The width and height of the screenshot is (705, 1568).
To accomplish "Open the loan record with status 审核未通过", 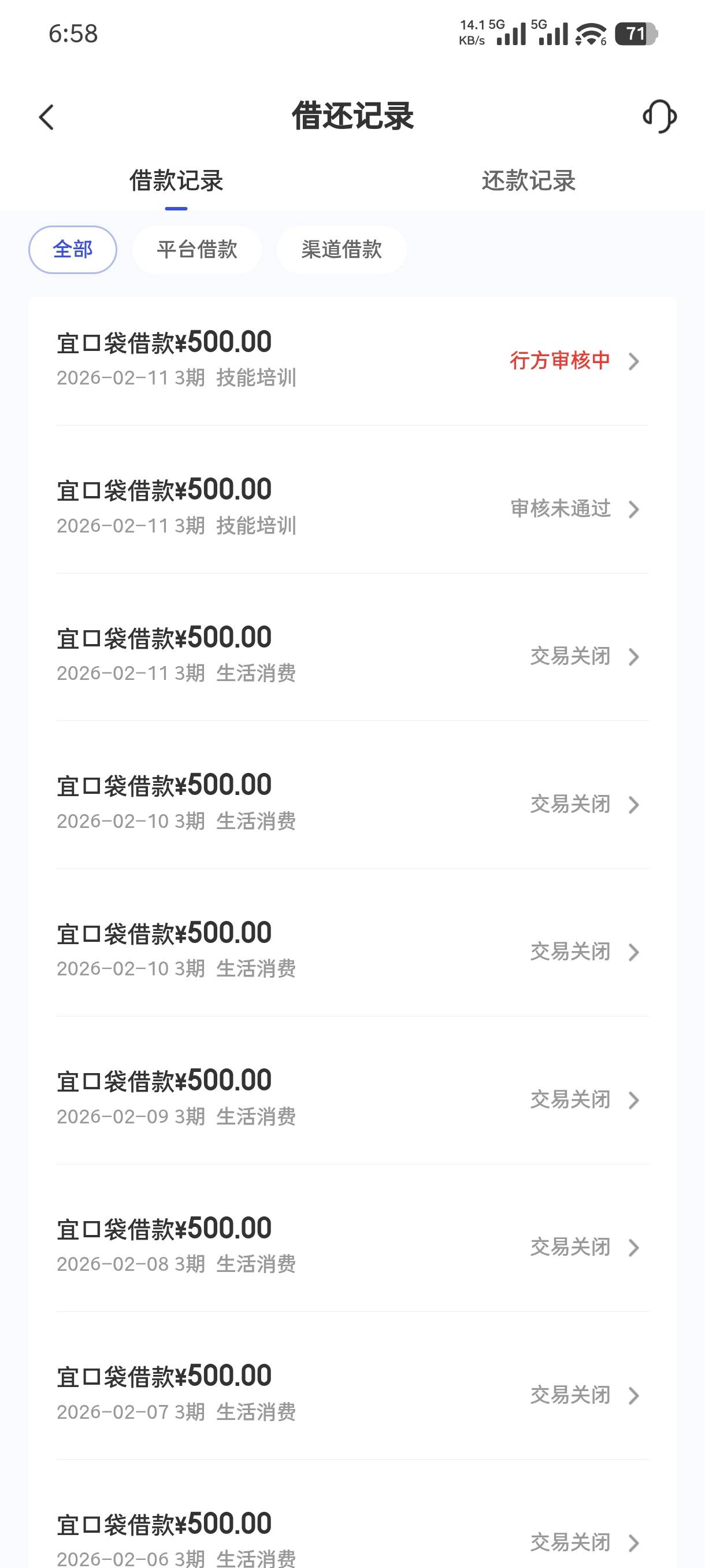I will [x=352, y=508].
